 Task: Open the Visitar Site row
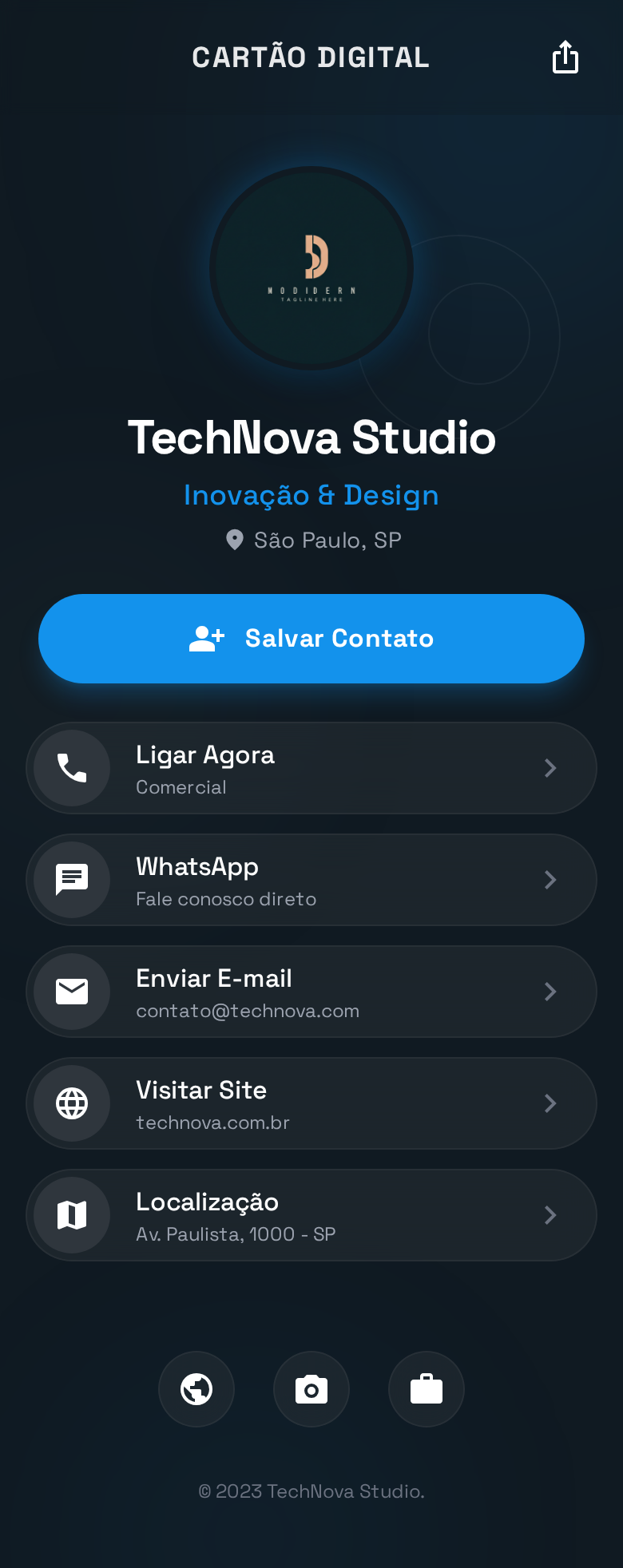311,1103
